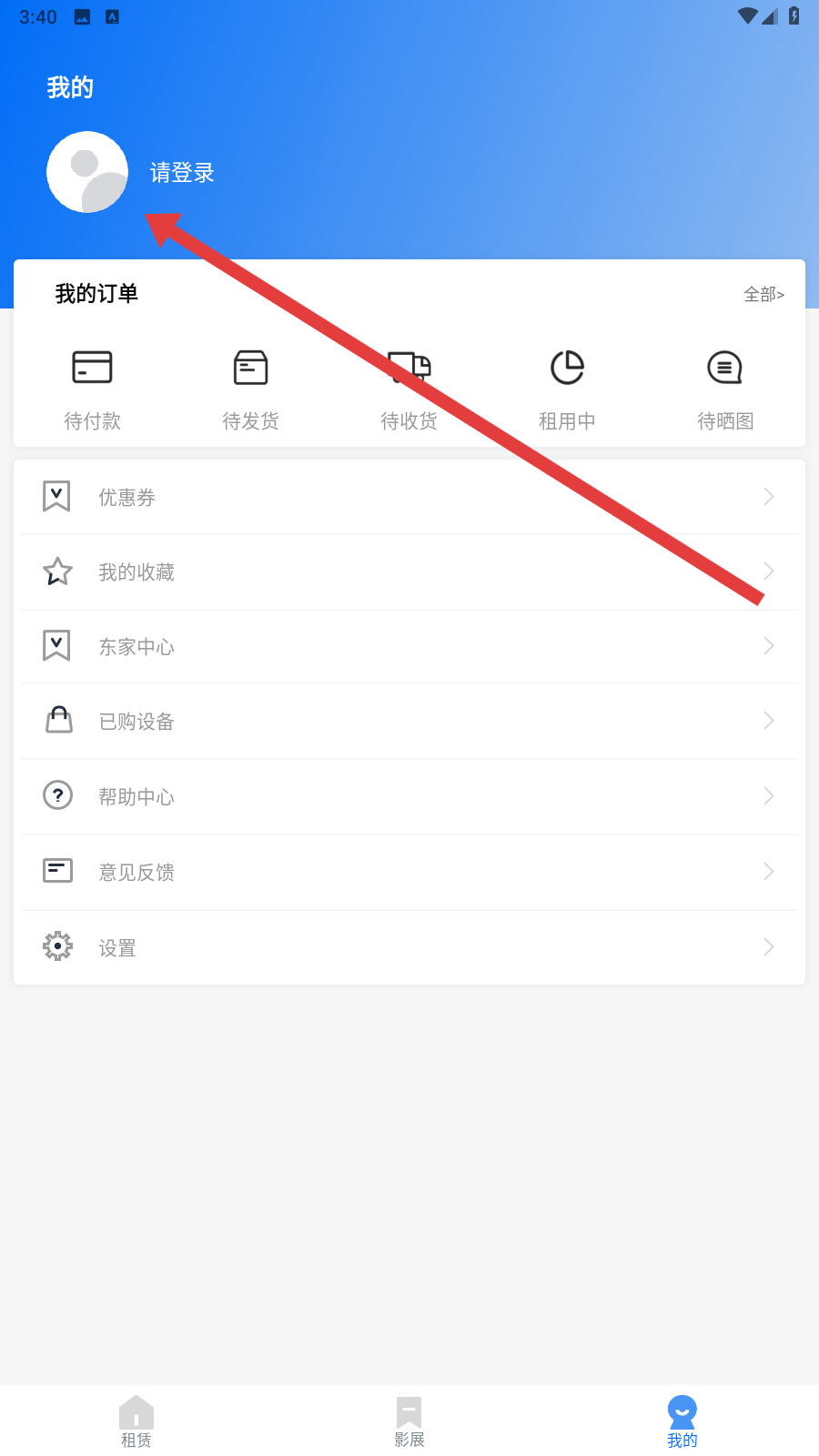Open 我的收藏 favorites

(x=409, y=571)
